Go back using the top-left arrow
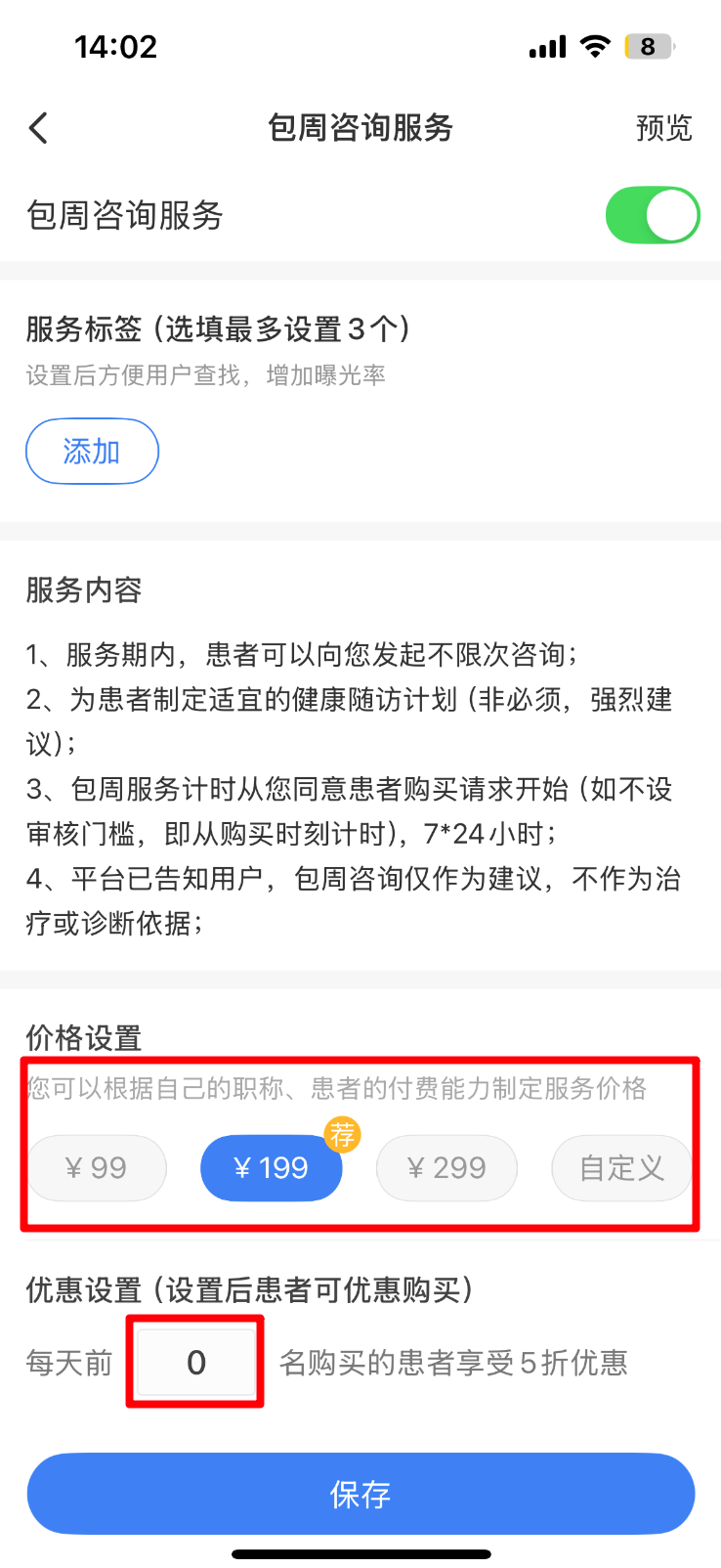This screenshot has width=721, height=1568. click(39, 128)
